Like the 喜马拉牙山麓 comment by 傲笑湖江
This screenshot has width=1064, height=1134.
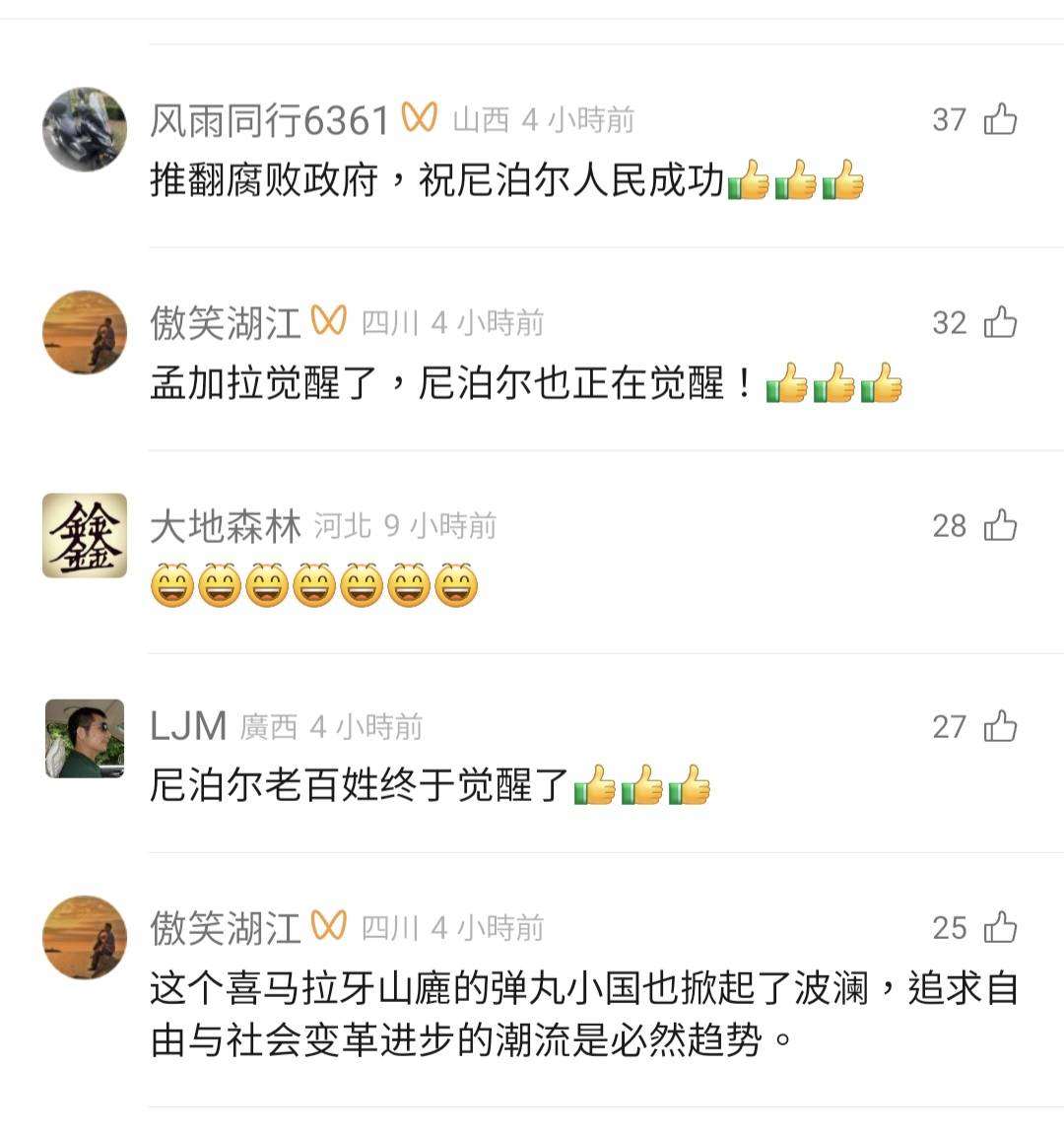pyautogui.click(x=1001, y=927)
